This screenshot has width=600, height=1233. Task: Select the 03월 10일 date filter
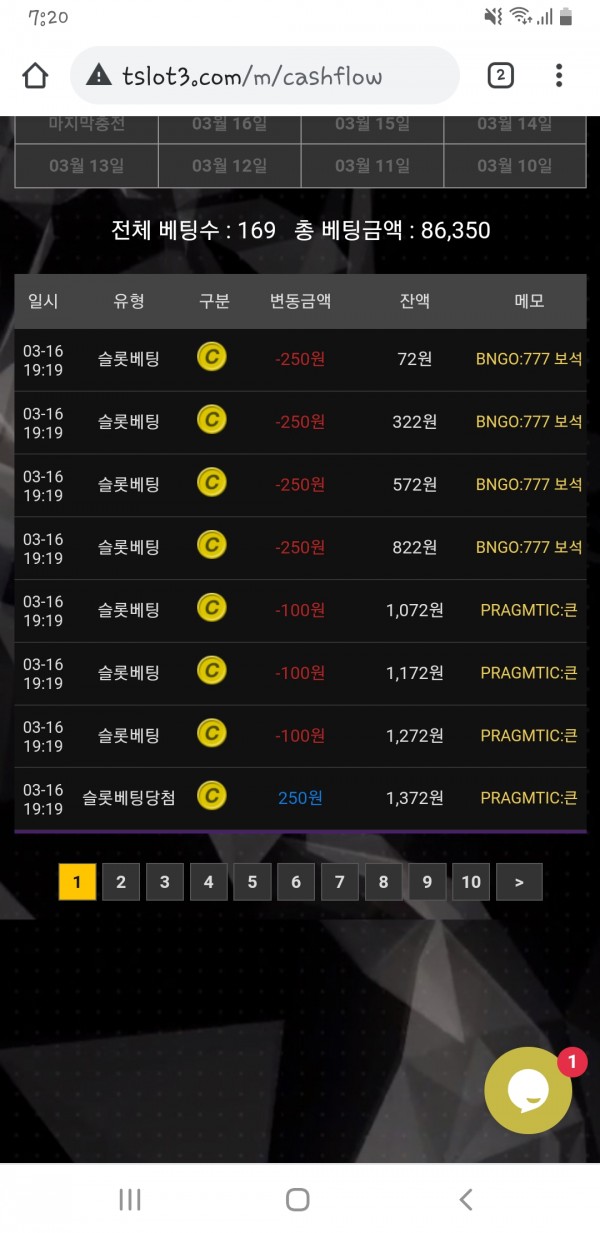point(514,166)
